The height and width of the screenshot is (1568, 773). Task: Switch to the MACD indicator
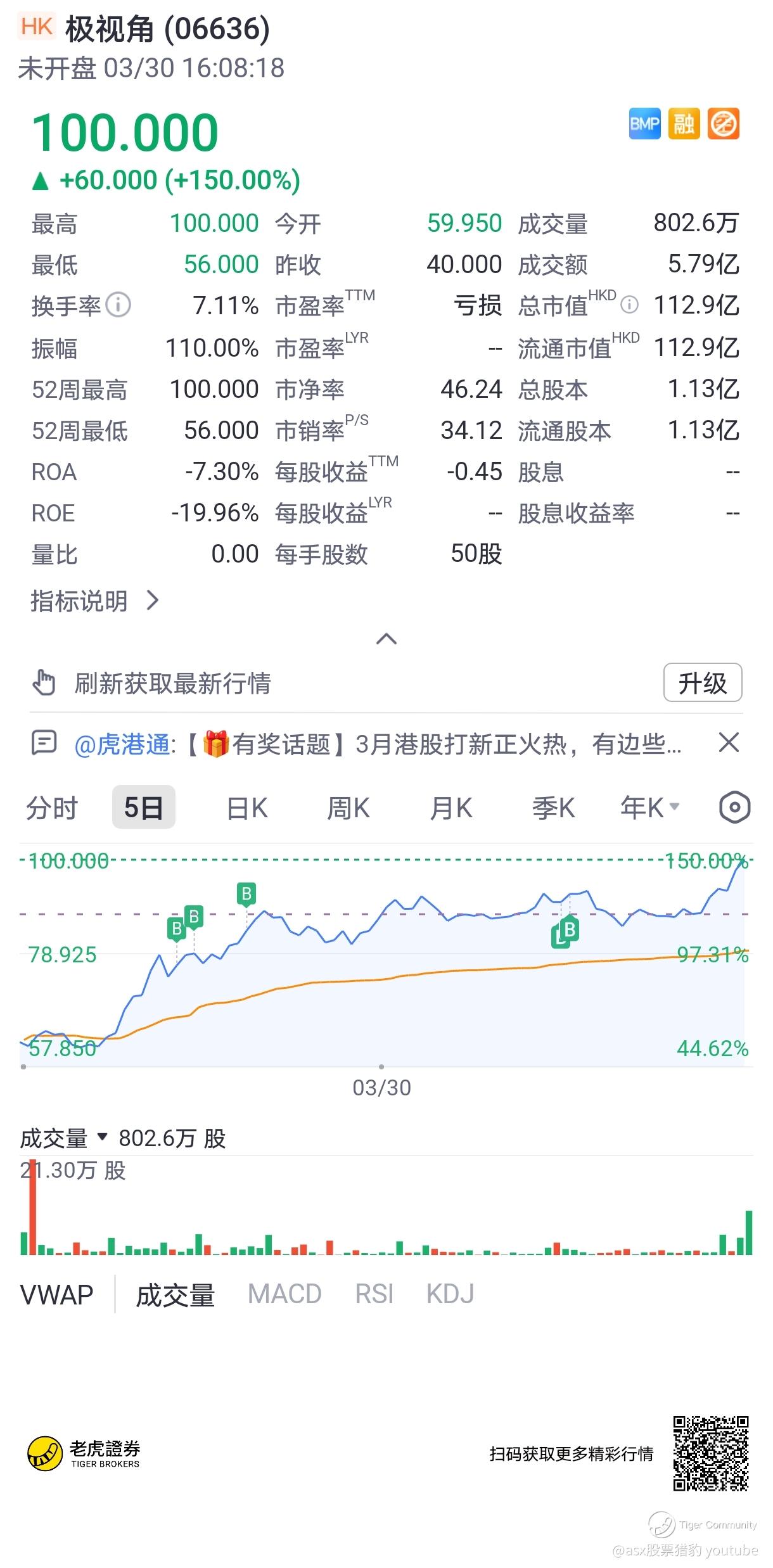[284, 1295]
